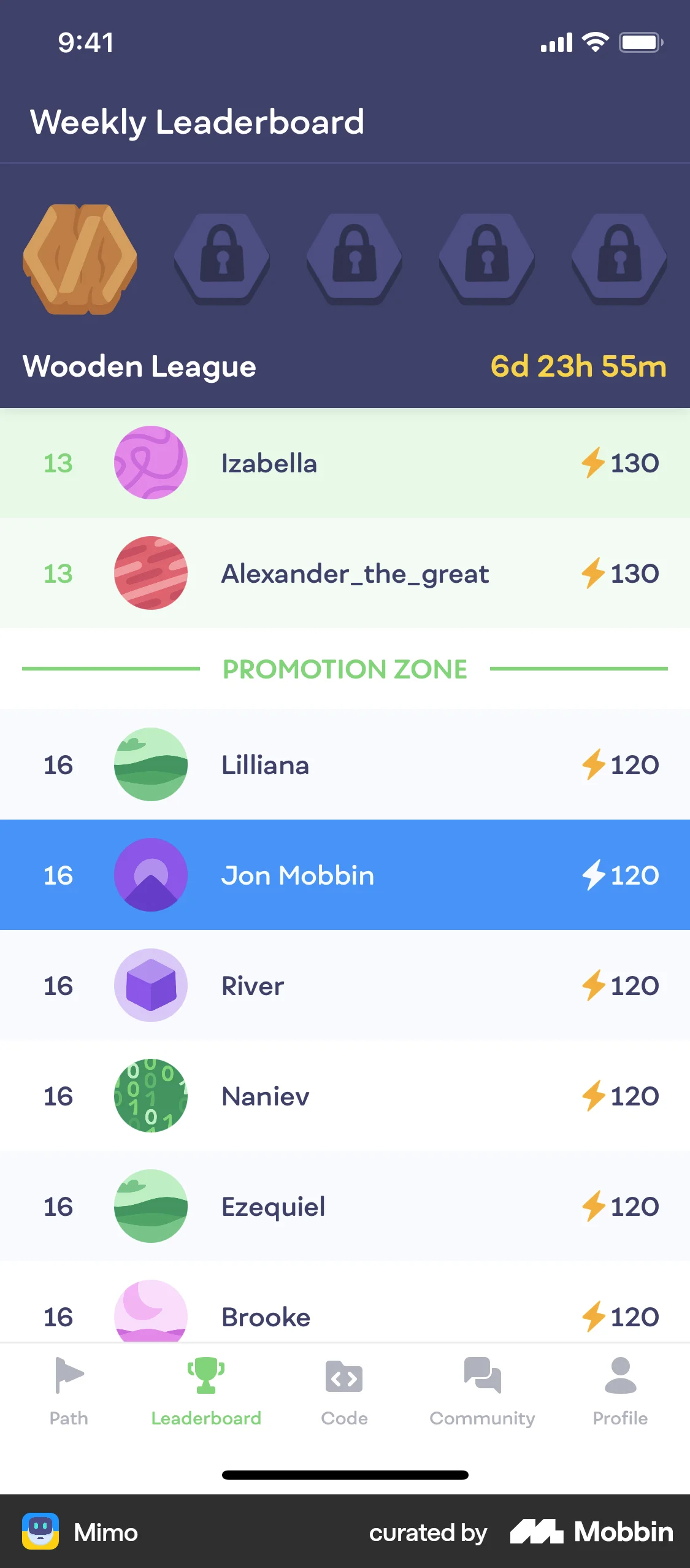Tap the league countdown timer 6d 23h 55m
The height and width of the screenshot is (1568, 690).
(x=579, y=366)
